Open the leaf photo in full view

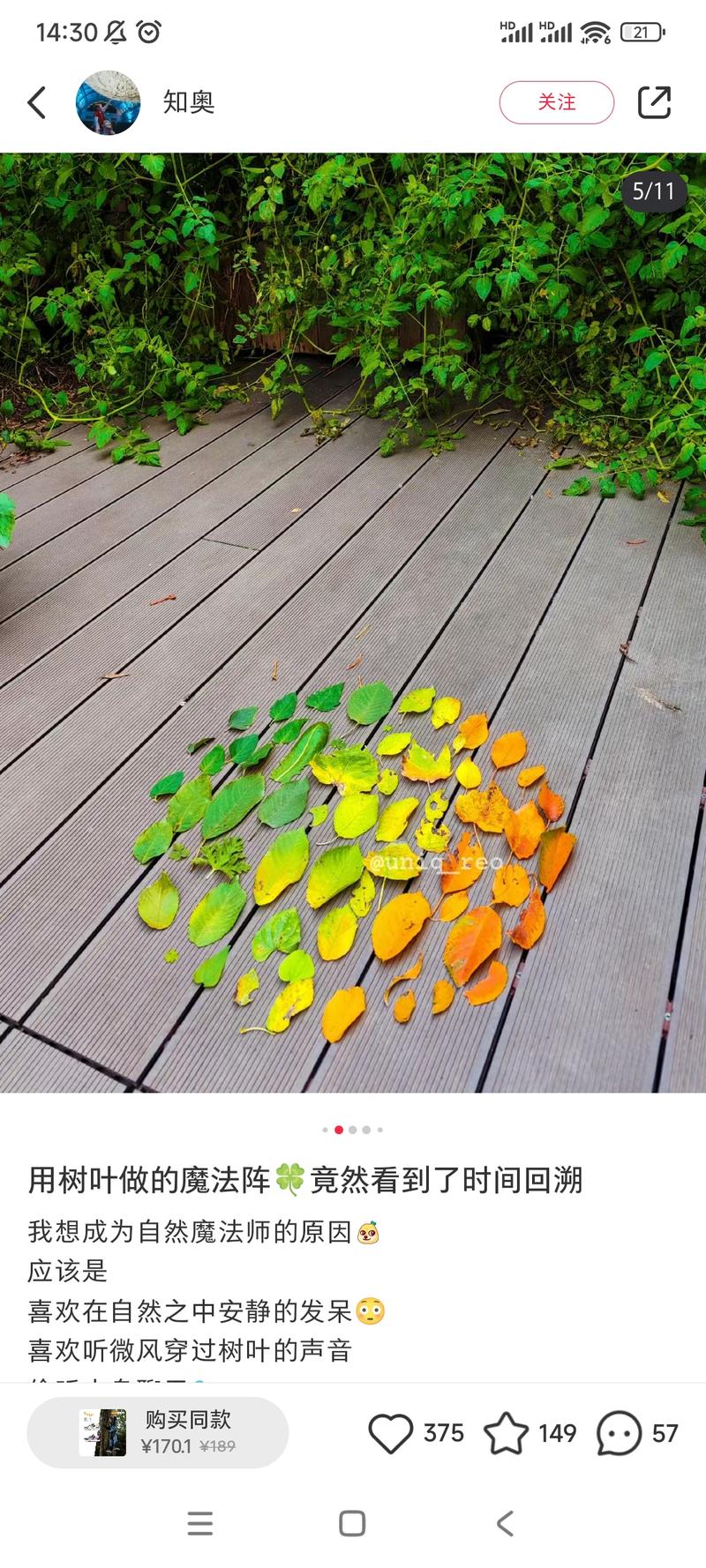point(353,622)
